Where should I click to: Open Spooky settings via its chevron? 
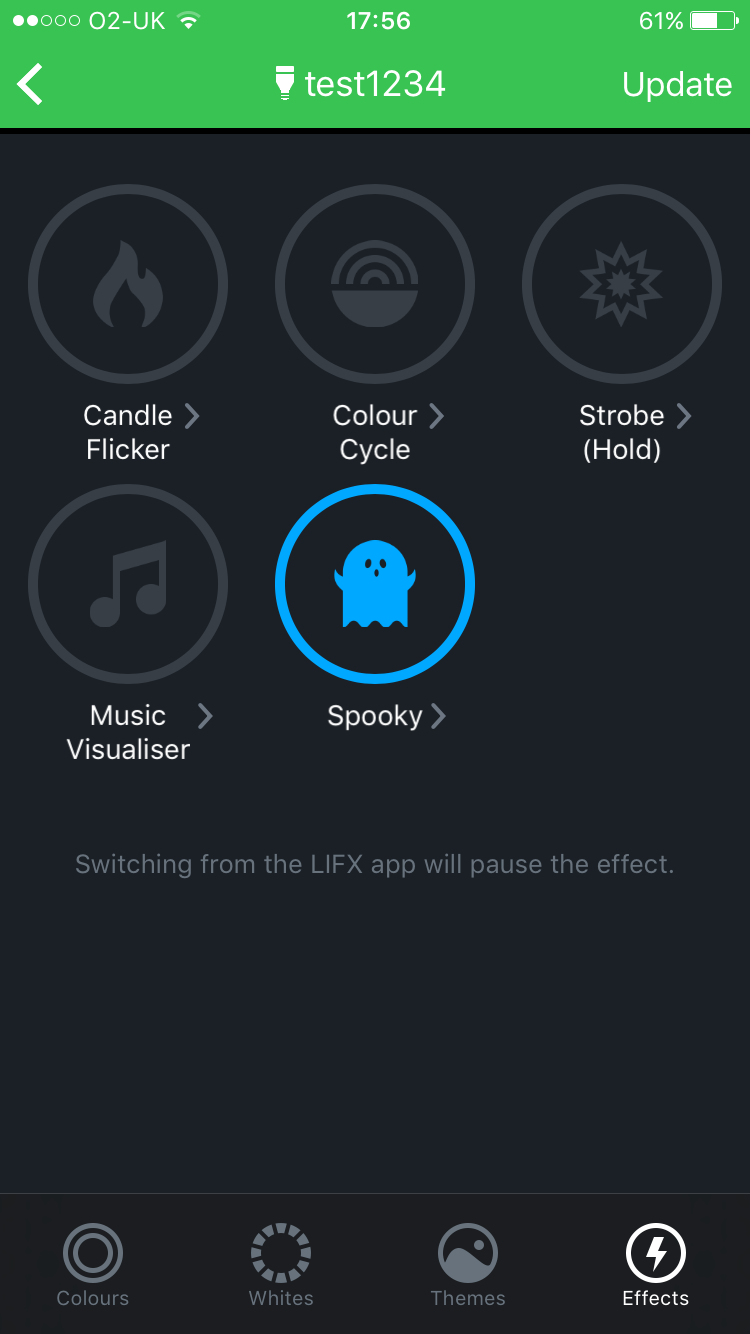(x=438, y=716)
